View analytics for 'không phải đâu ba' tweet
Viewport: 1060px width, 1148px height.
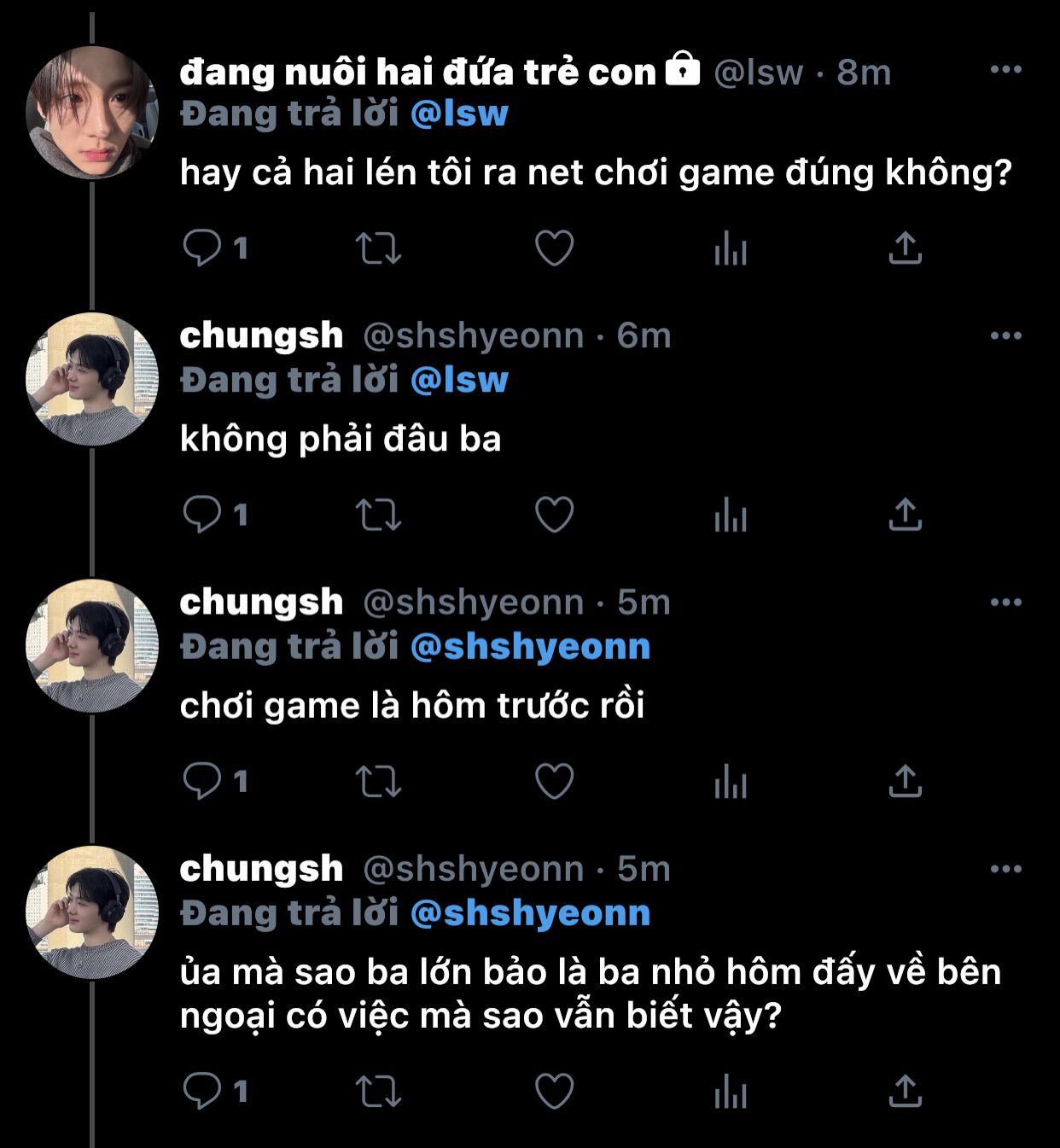click(731, 515)
